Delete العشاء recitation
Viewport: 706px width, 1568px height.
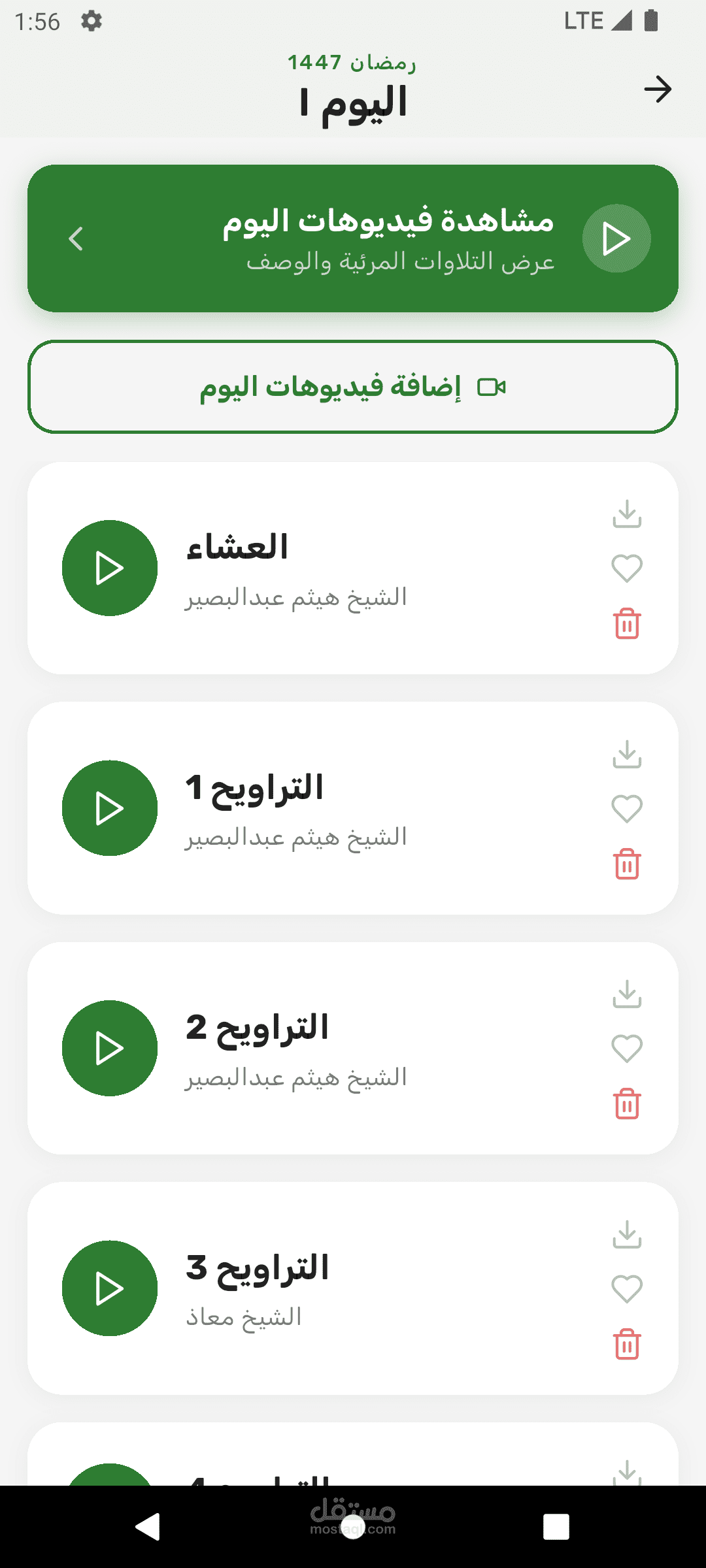point(627,623)
